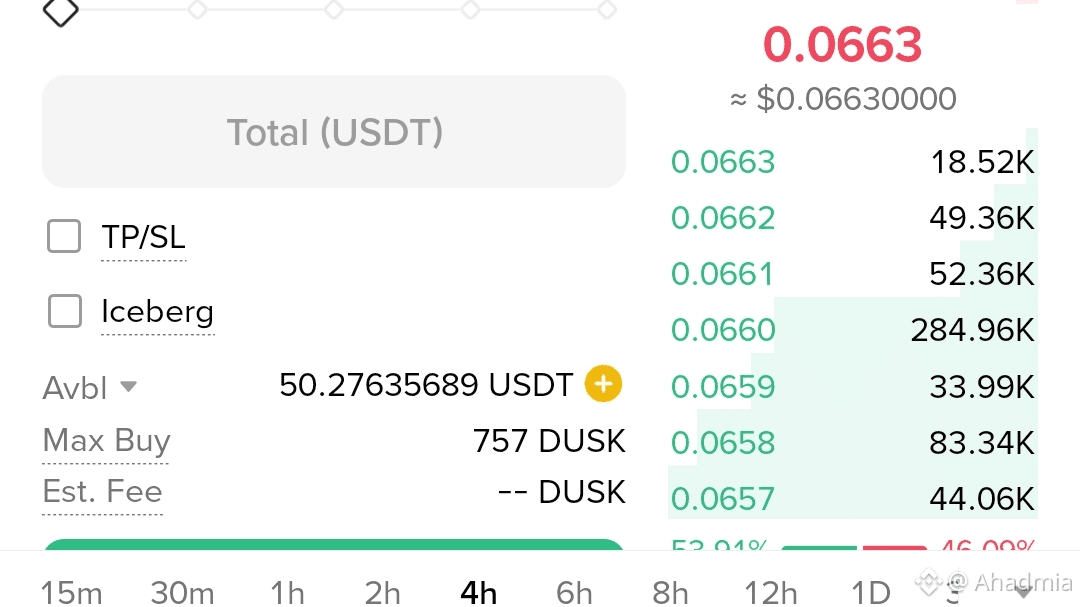1080x607 pixels.
Task: Tick the Iceberg checkbox
Action: 64,311
